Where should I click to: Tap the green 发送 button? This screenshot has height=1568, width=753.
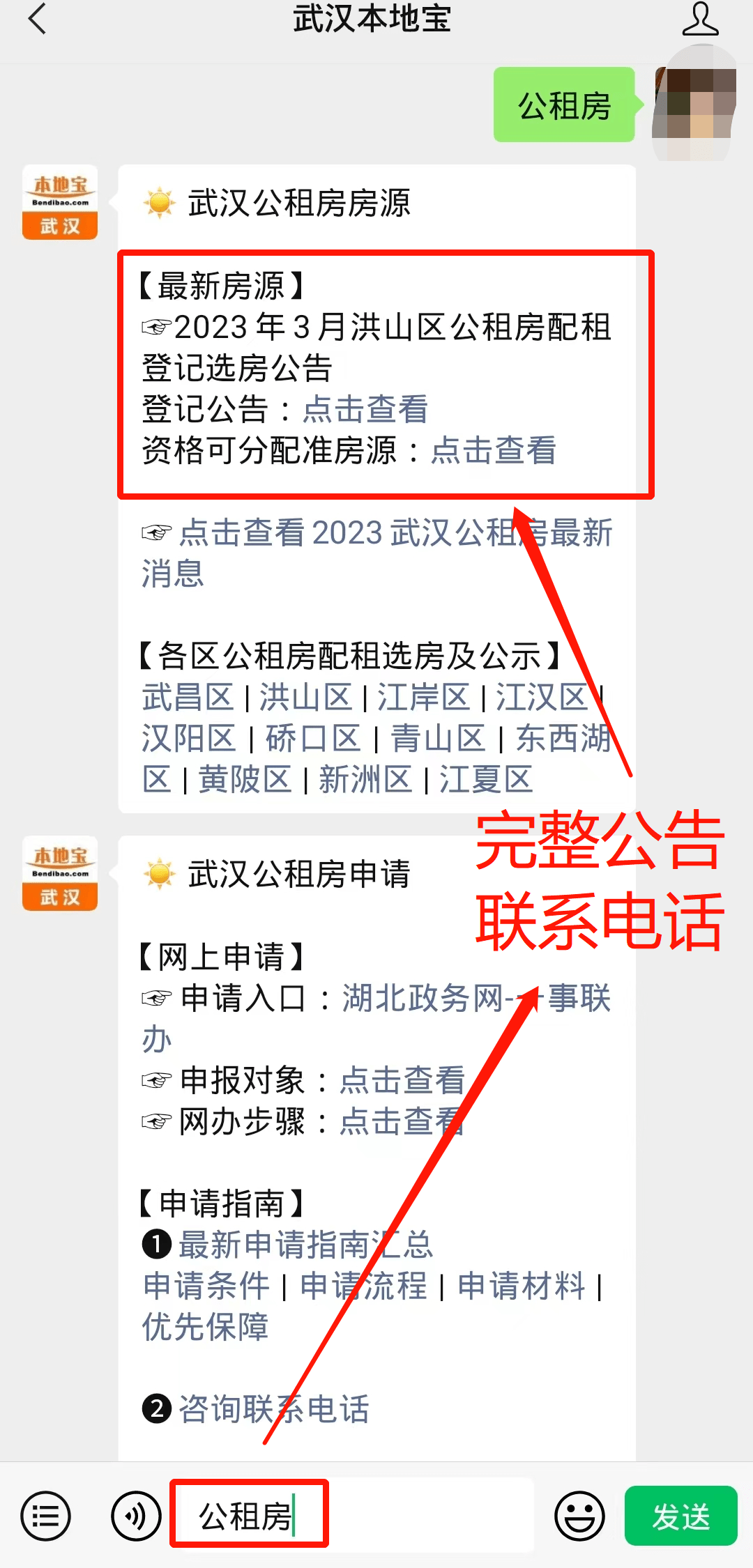pos(680,1516)
